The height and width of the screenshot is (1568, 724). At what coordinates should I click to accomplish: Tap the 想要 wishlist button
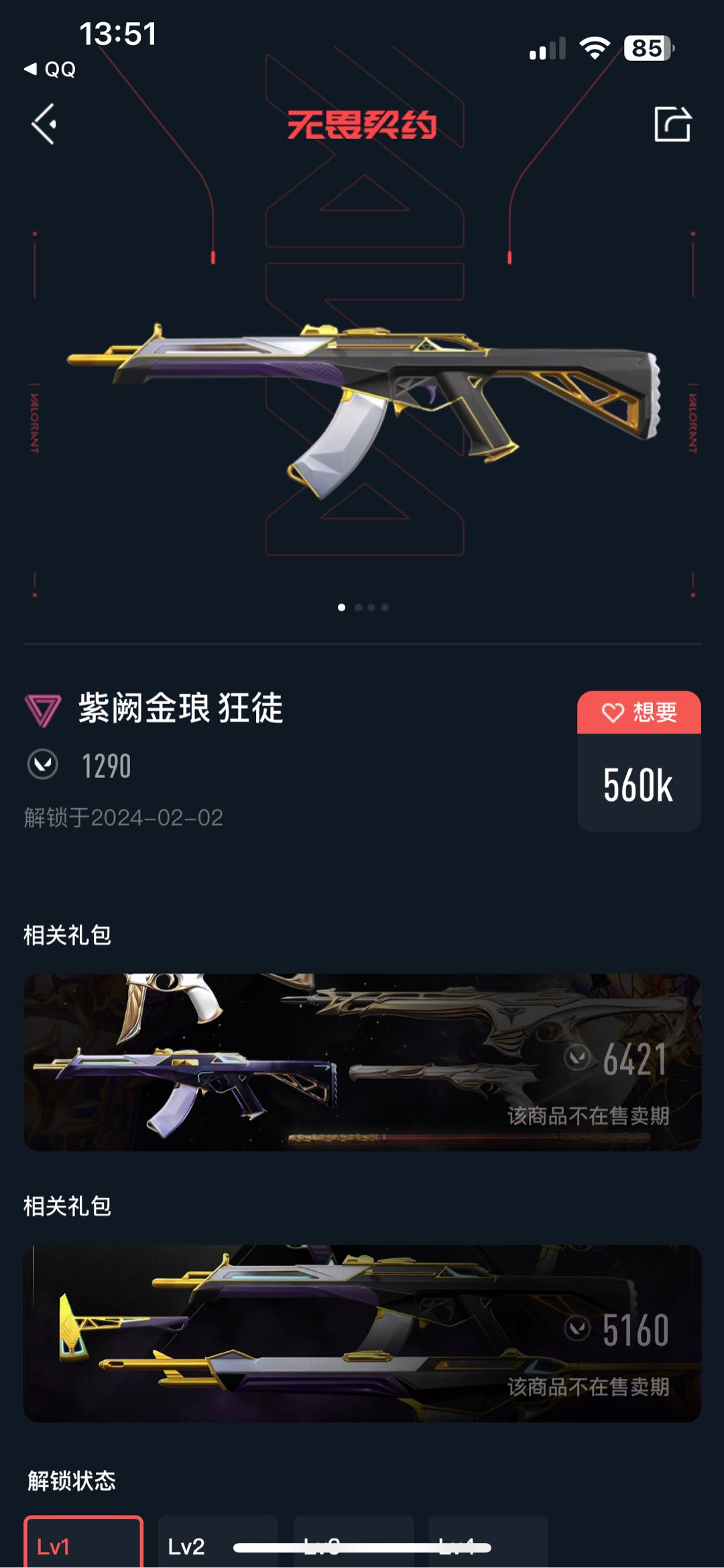pos(639,712)
